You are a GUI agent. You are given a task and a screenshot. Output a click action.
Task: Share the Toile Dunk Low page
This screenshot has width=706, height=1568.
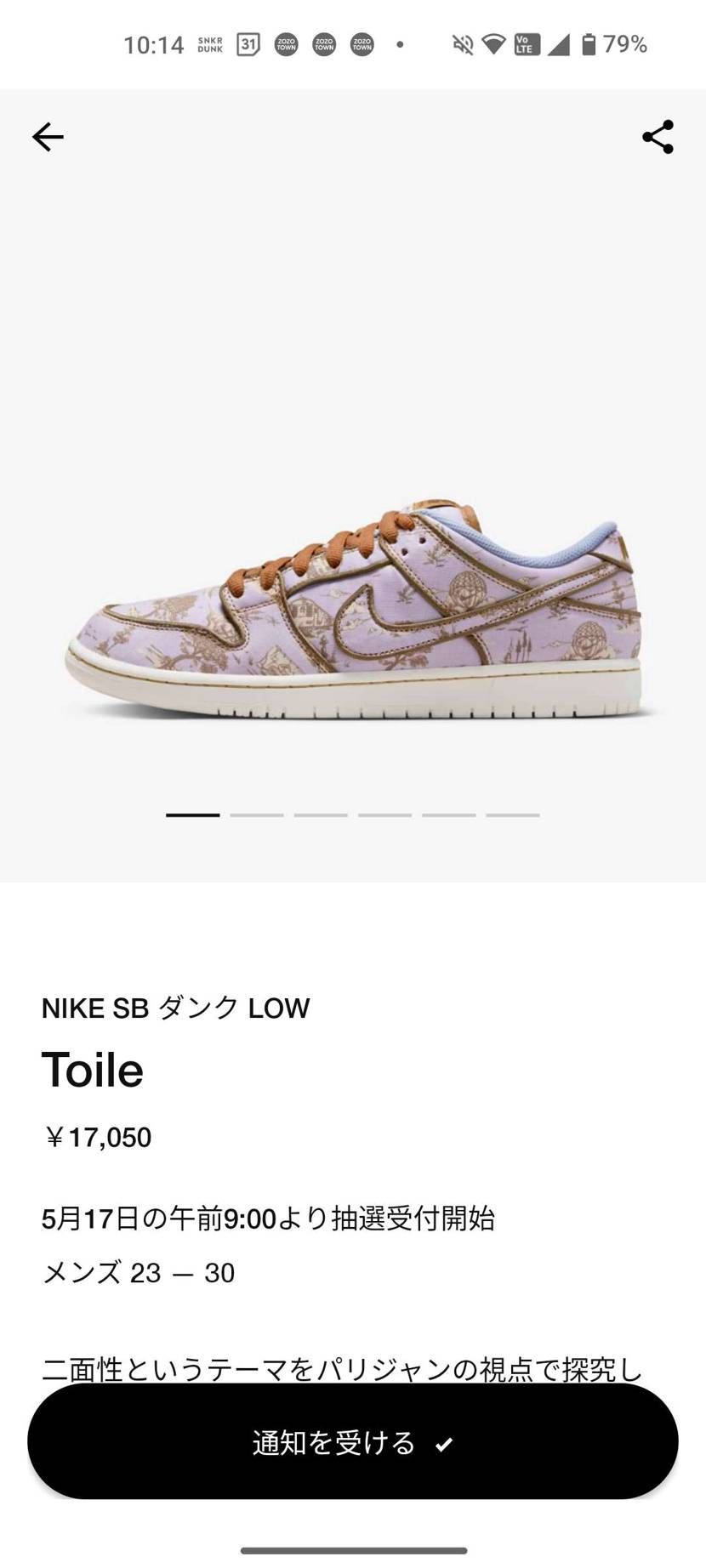coord(658,137)
